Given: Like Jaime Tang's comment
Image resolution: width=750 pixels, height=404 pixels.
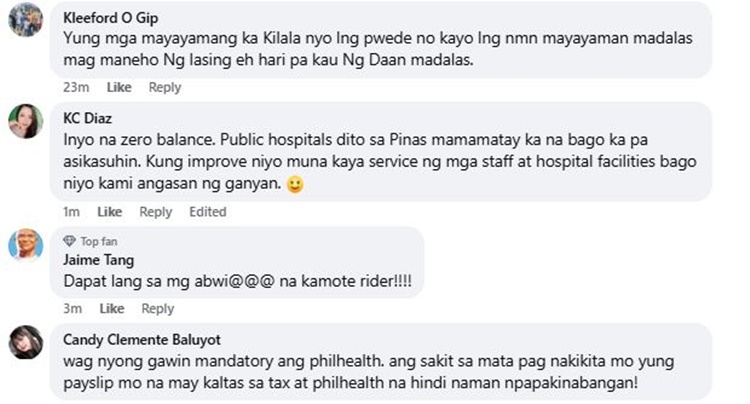Looking at the screenshot, I should [111, 308].
